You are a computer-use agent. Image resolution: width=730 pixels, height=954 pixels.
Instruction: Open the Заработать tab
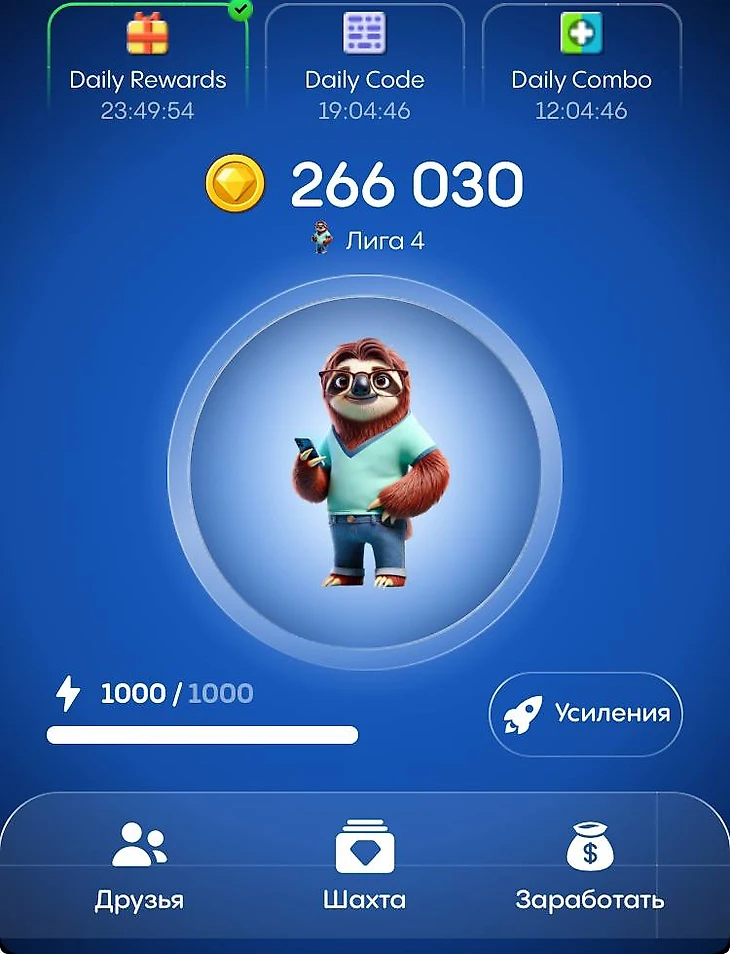589,866
